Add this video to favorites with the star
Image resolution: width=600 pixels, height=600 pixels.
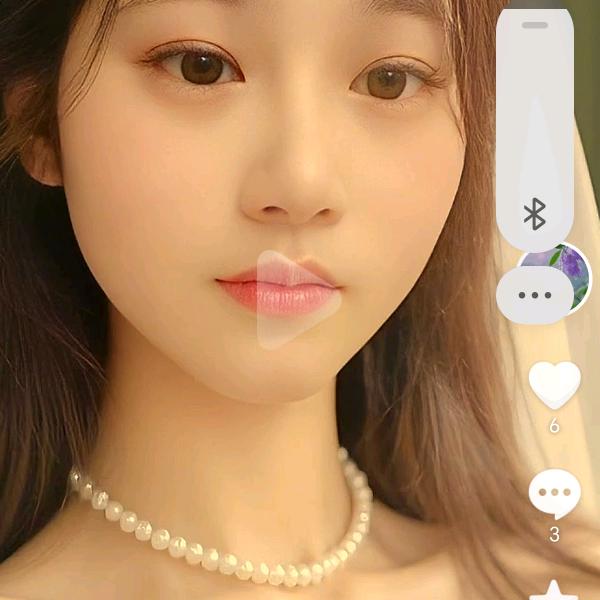pyautogui.click(x=554, y=590)
